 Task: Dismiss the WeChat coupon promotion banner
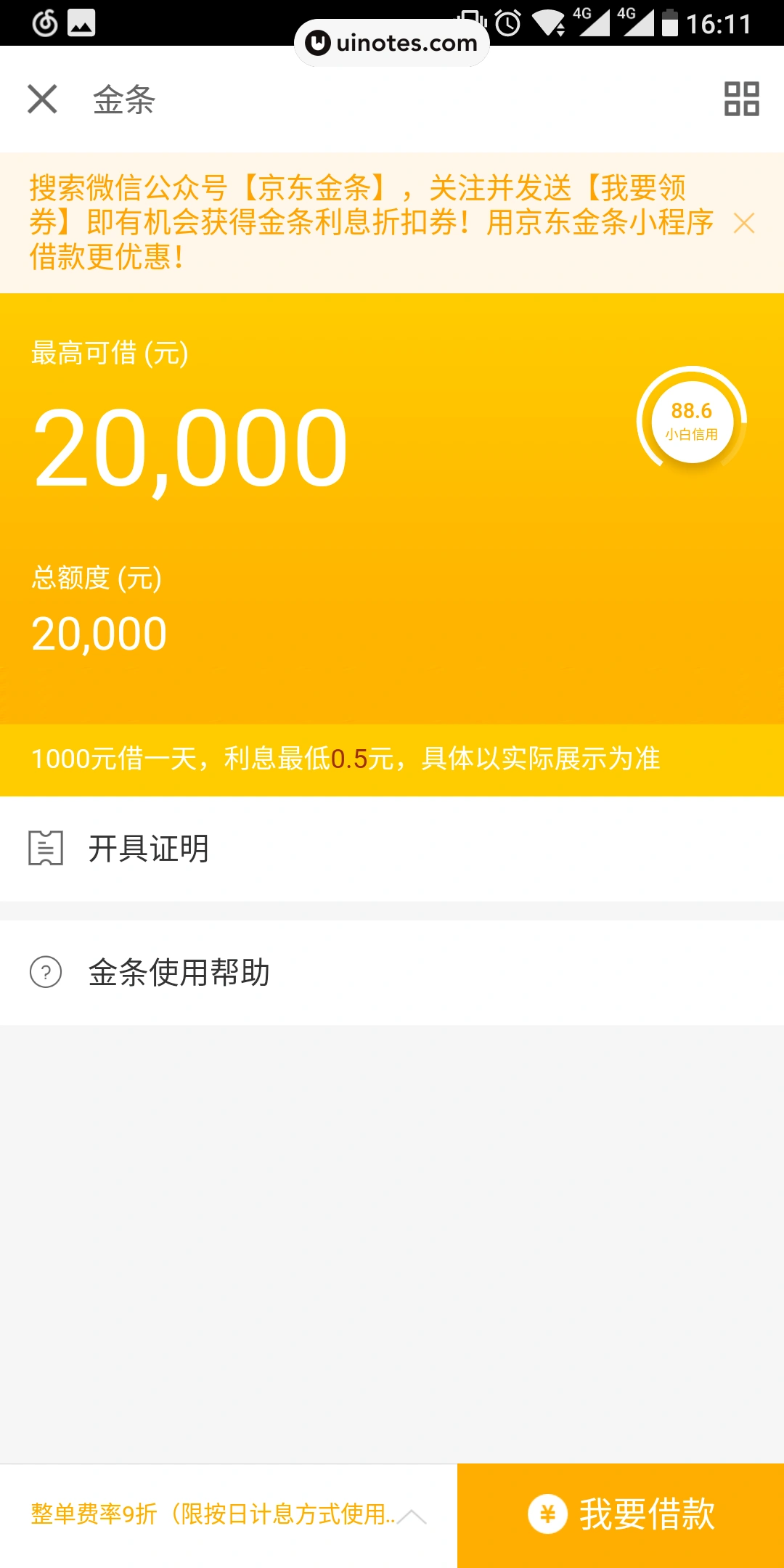coord(745,224)
